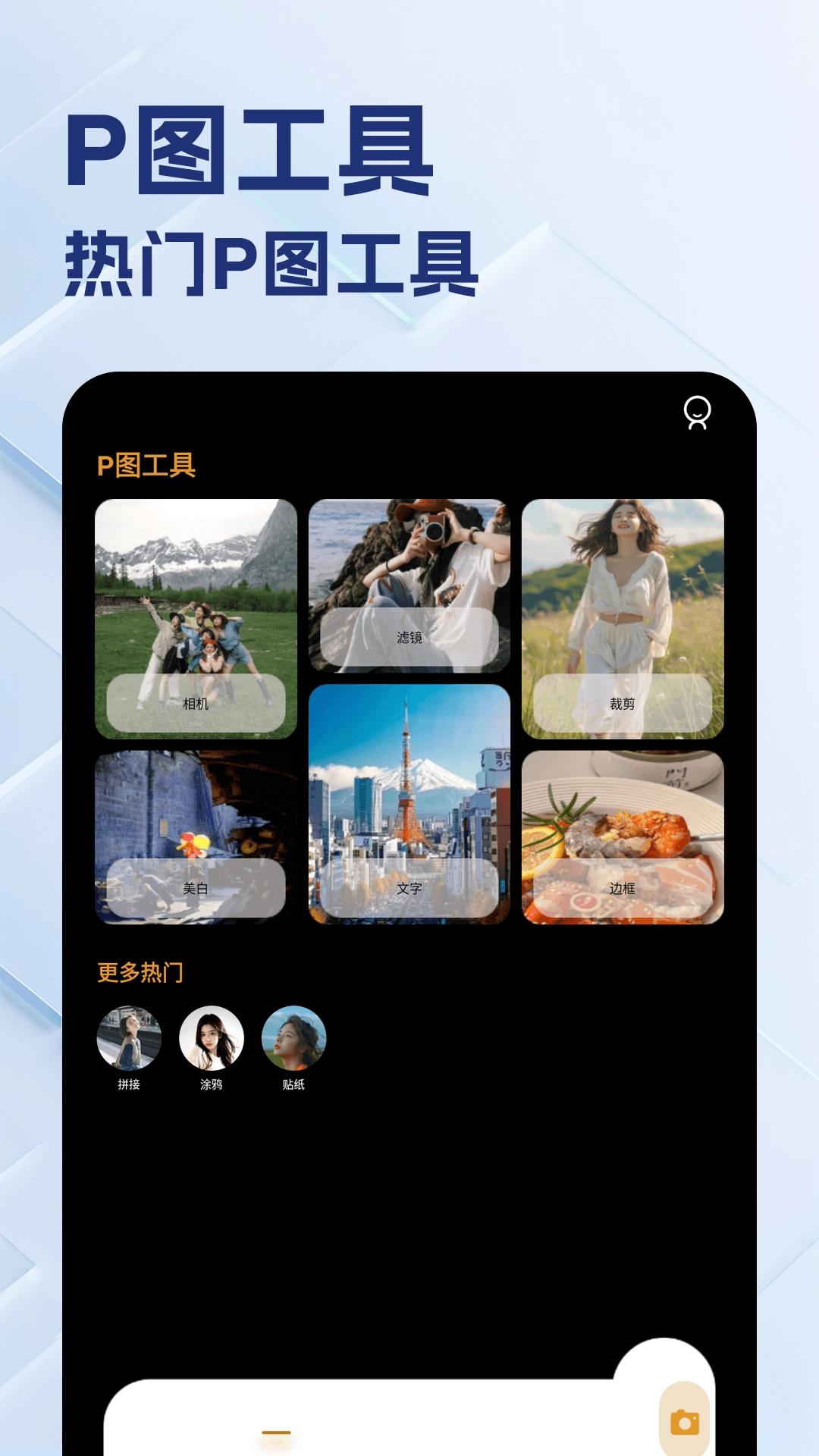This screenshot has height=1456, width=819.
Task: Click the P图工具 section heading
Action: click(x=146, y=466)
